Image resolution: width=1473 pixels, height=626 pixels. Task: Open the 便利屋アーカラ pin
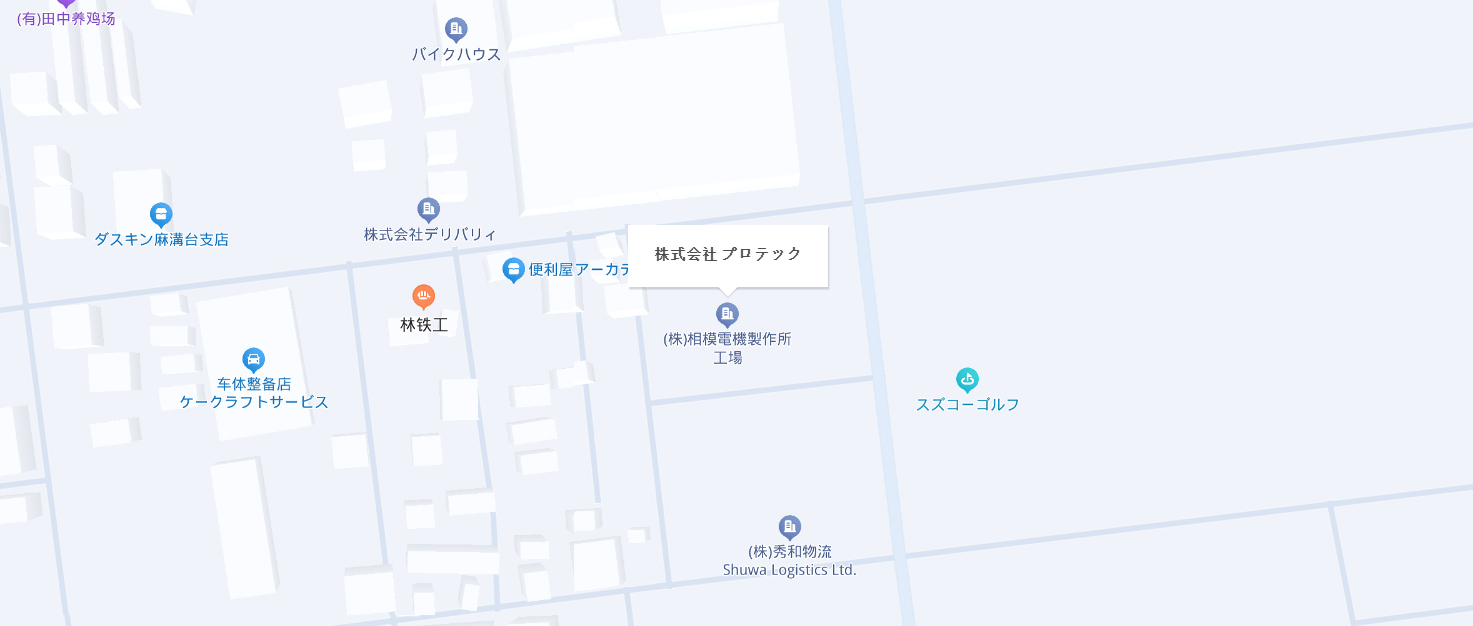(x=514, y=269)
